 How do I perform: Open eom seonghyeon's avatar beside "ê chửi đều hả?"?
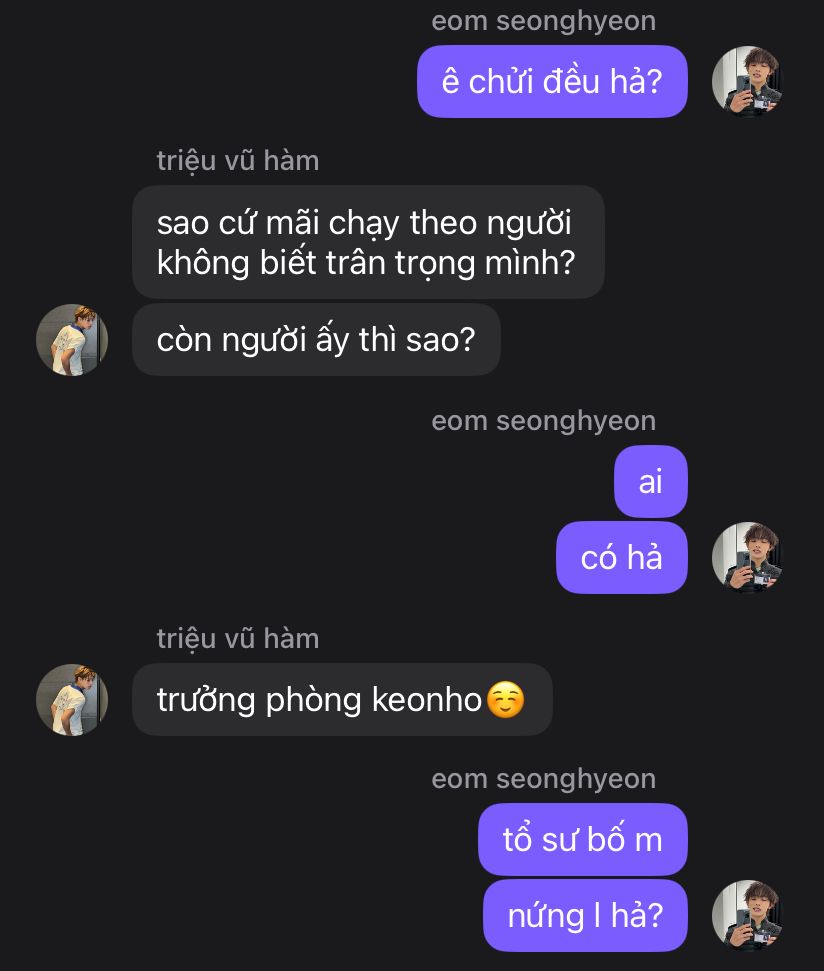click(747, 81)
